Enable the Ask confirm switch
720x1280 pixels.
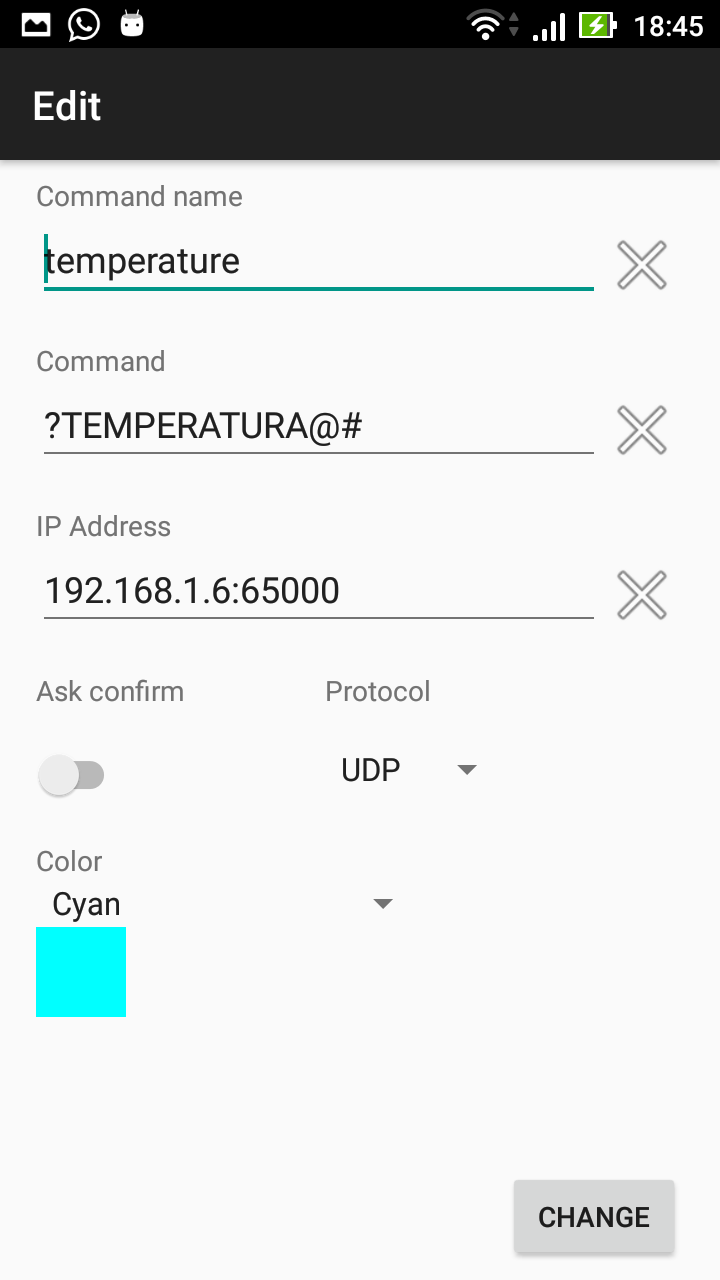71,775
